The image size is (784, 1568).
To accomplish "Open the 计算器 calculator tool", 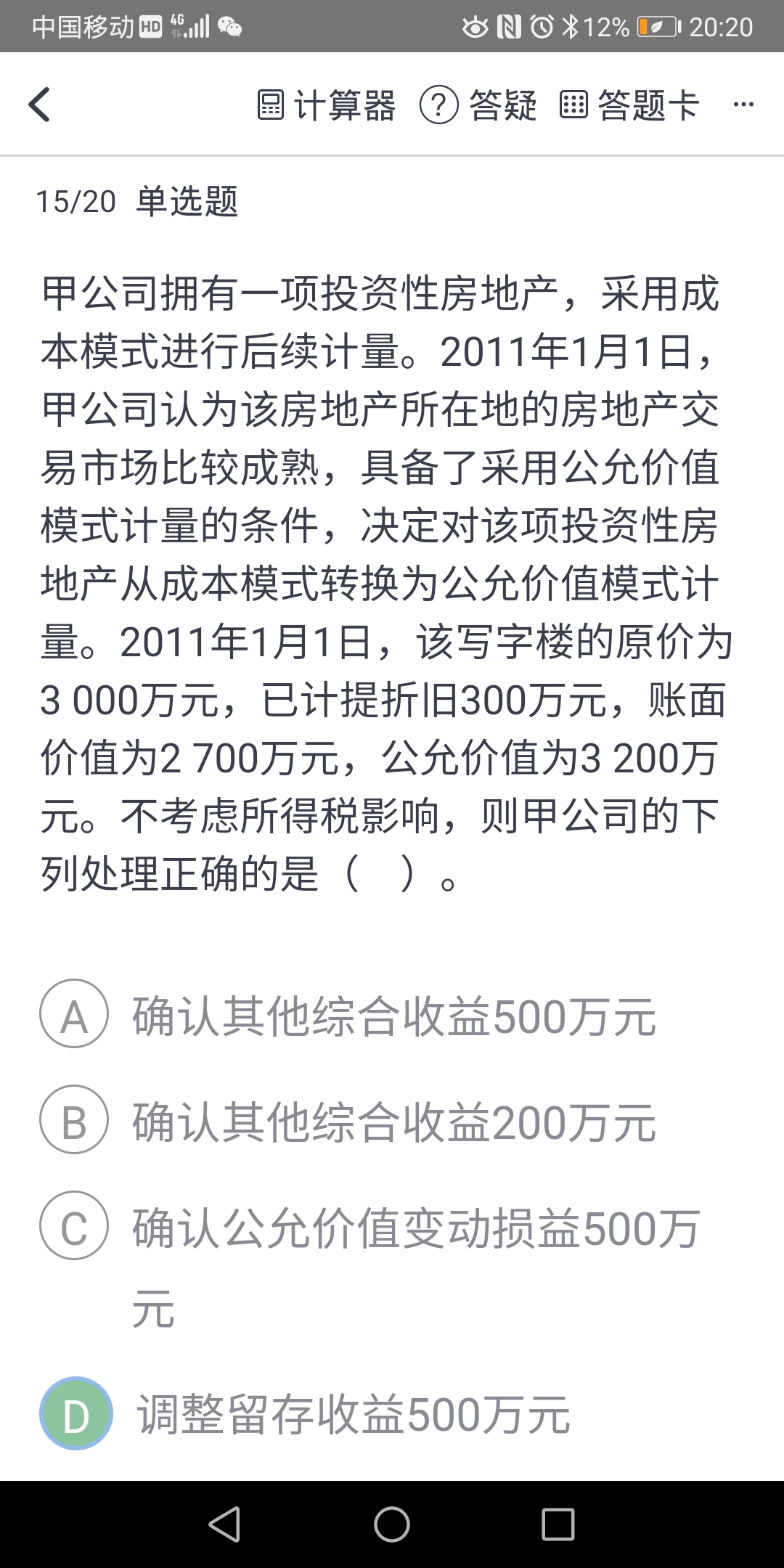I will pyautogui.click(x=327, y=105).
